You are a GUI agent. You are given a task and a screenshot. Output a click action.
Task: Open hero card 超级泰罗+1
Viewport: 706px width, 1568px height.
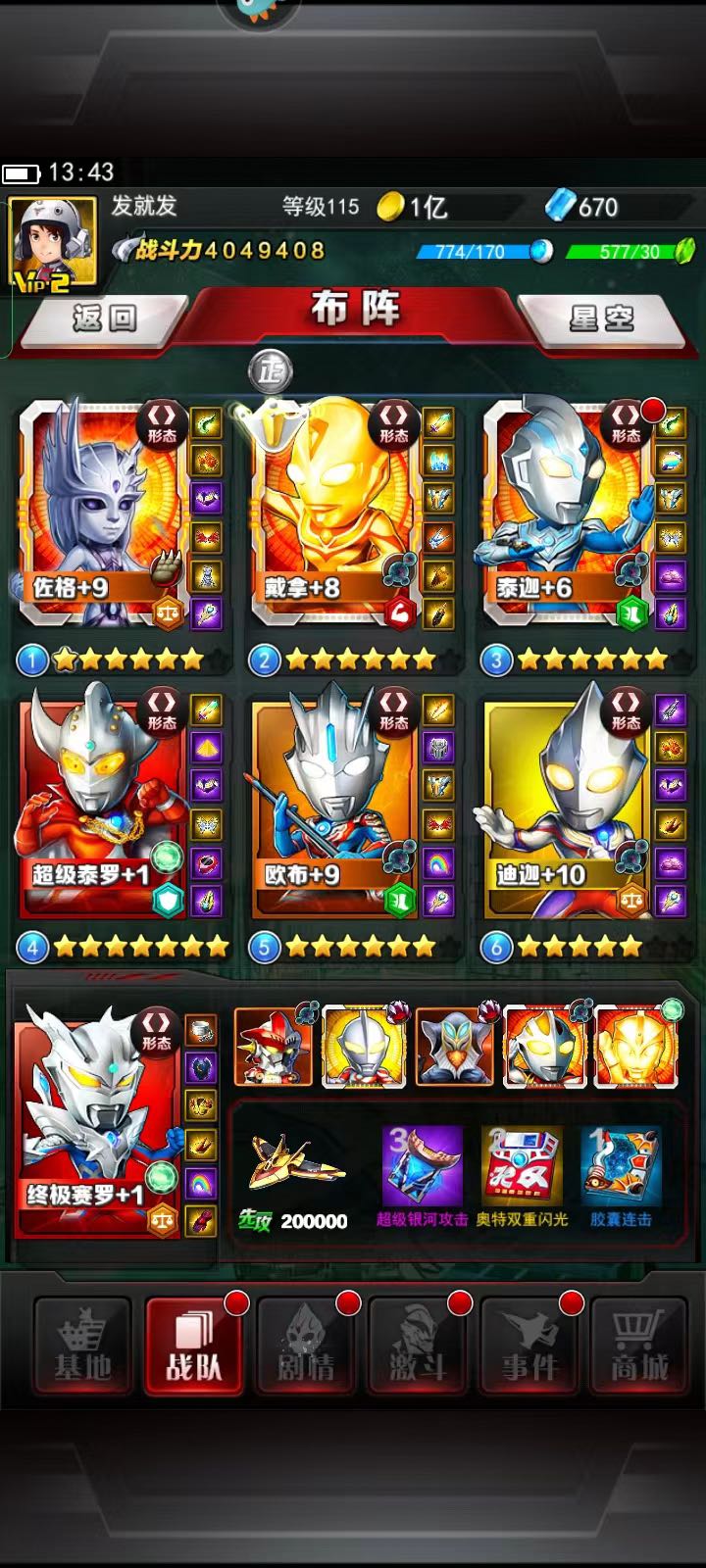pos(98,799)
